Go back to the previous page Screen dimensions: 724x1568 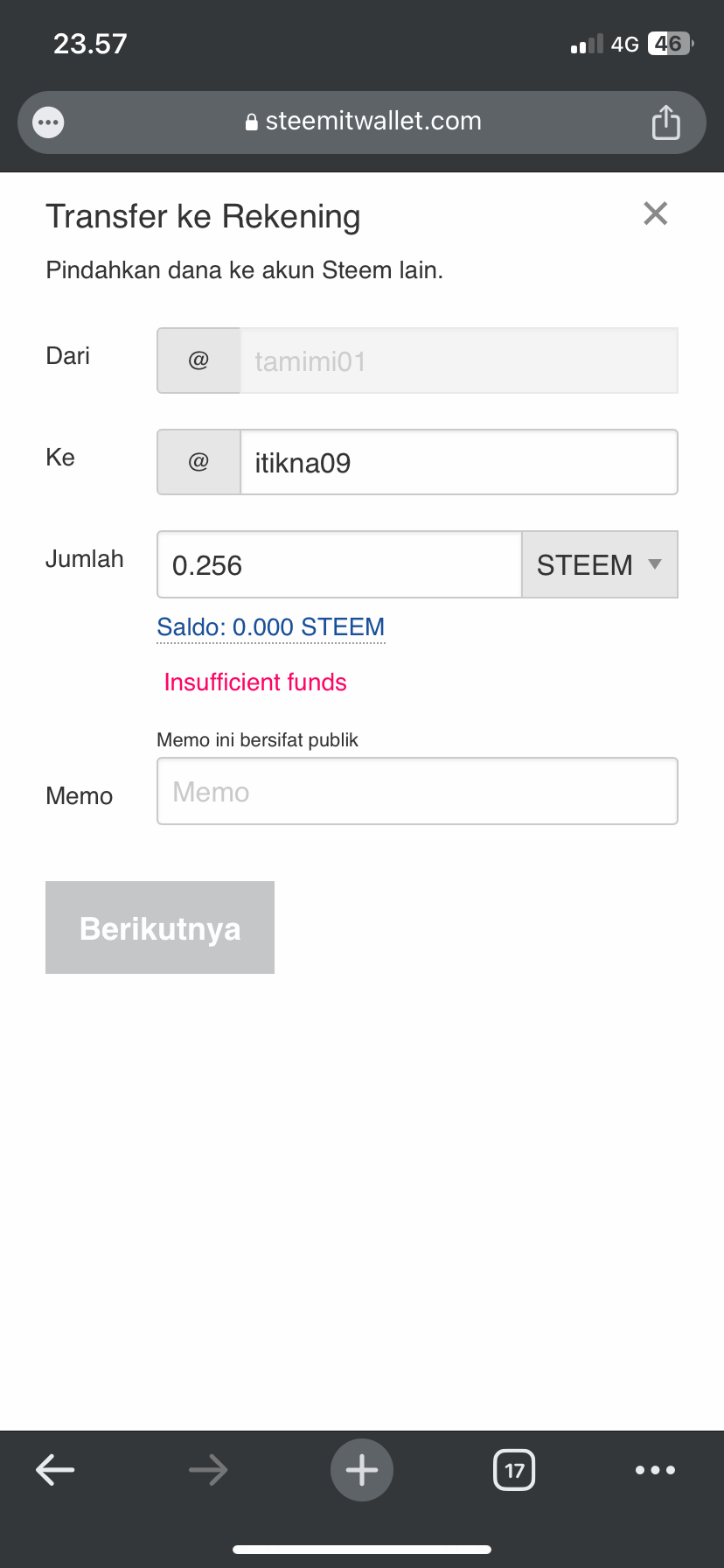point(55,1470)
